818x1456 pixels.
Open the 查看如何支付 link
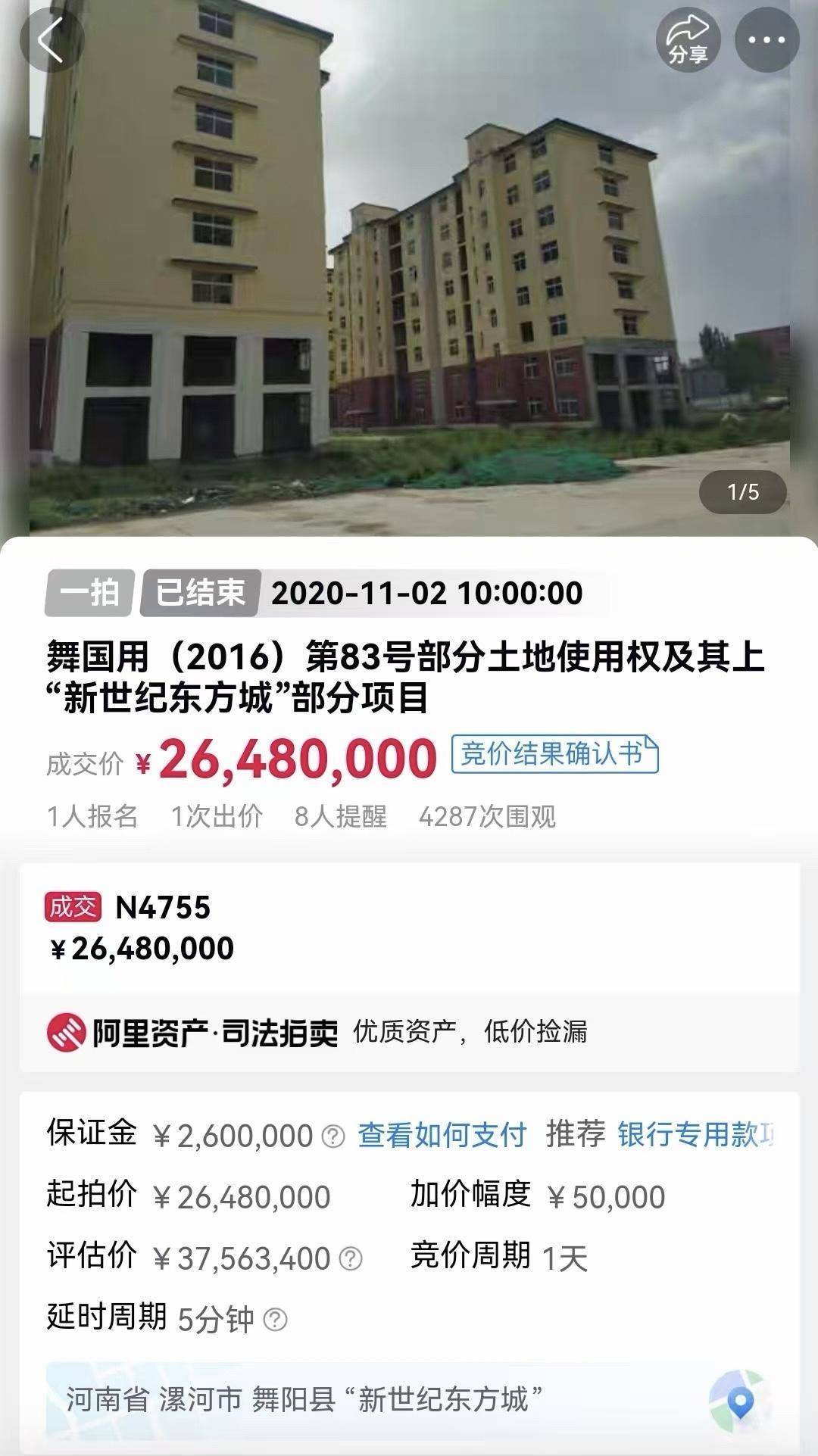[x=442, y=1135]
